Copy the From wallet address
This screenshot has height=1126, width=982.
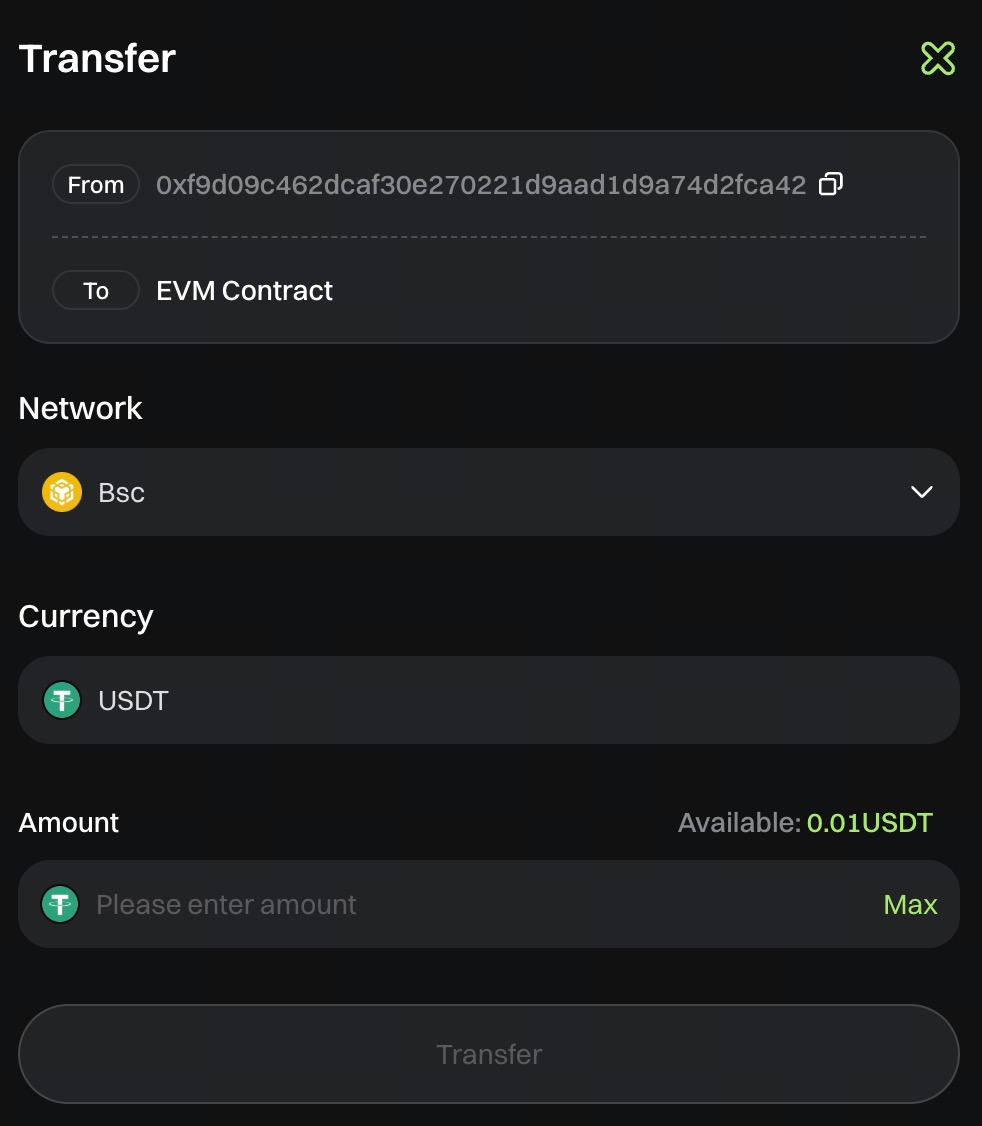click(830, 184)
